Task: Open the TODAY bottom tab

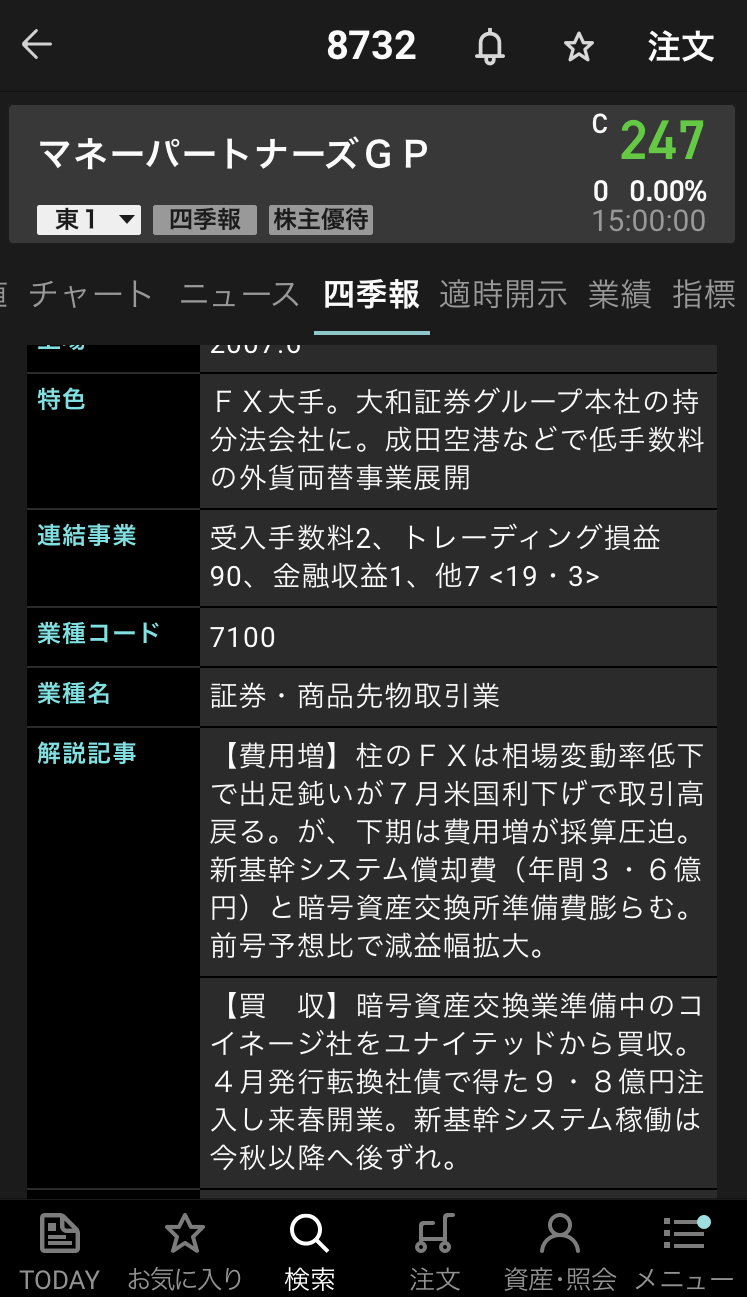Action: pos(60,1250)
